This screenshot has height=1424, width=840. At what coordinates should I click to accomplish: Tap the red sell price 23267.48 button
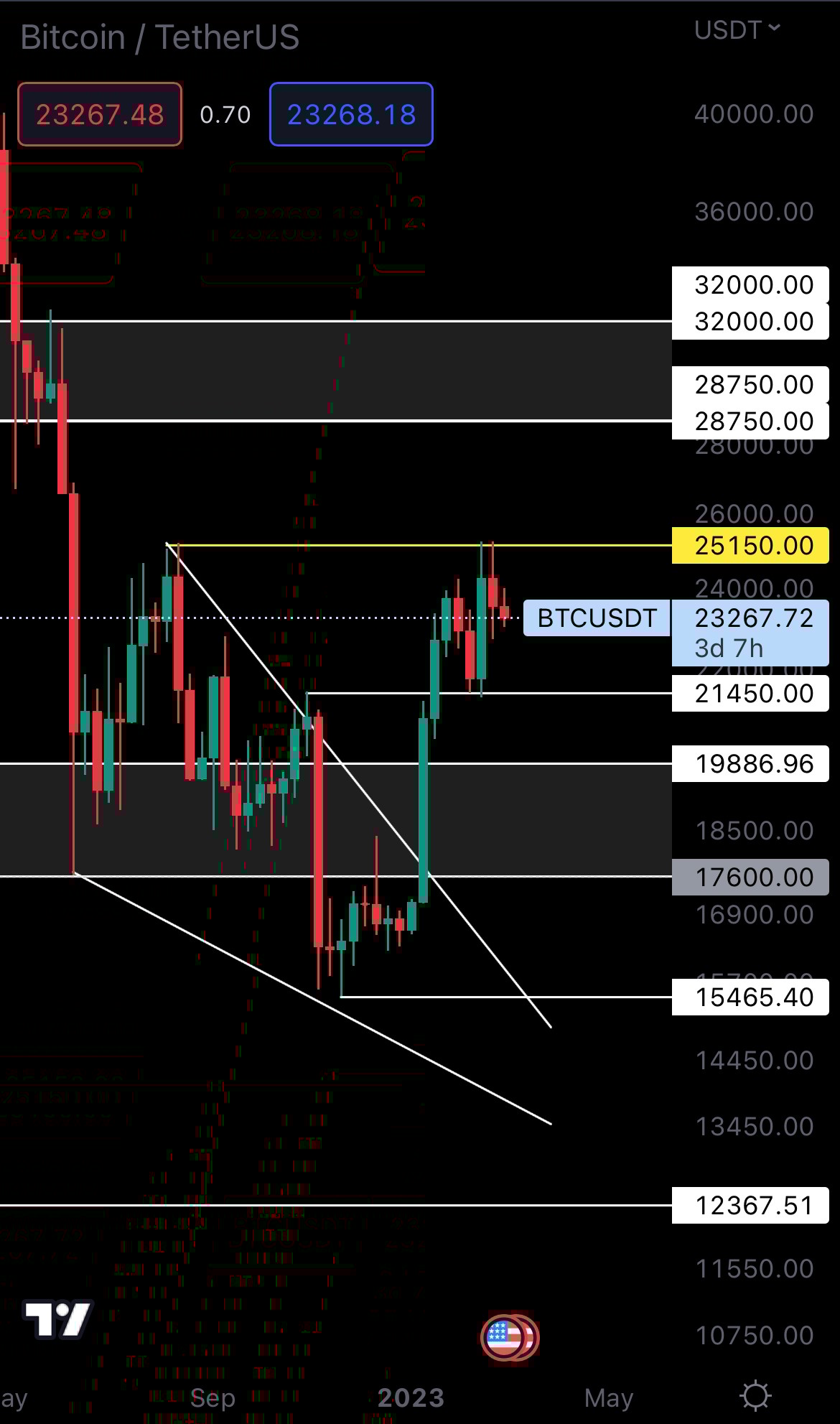point(100,114)
